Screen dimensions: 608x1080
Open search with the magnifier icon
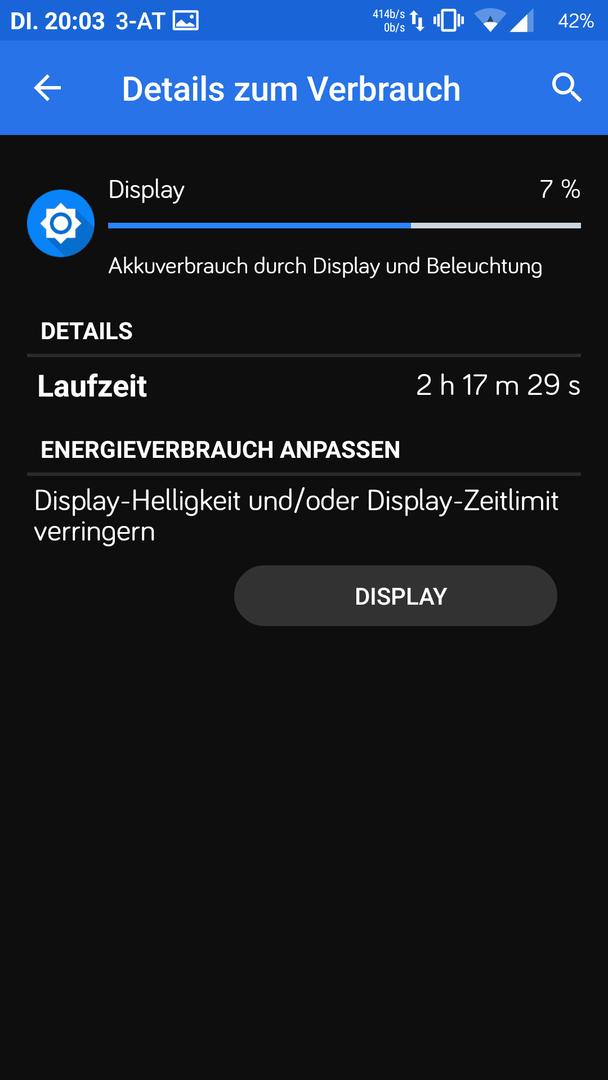click(x=567, y=88)
